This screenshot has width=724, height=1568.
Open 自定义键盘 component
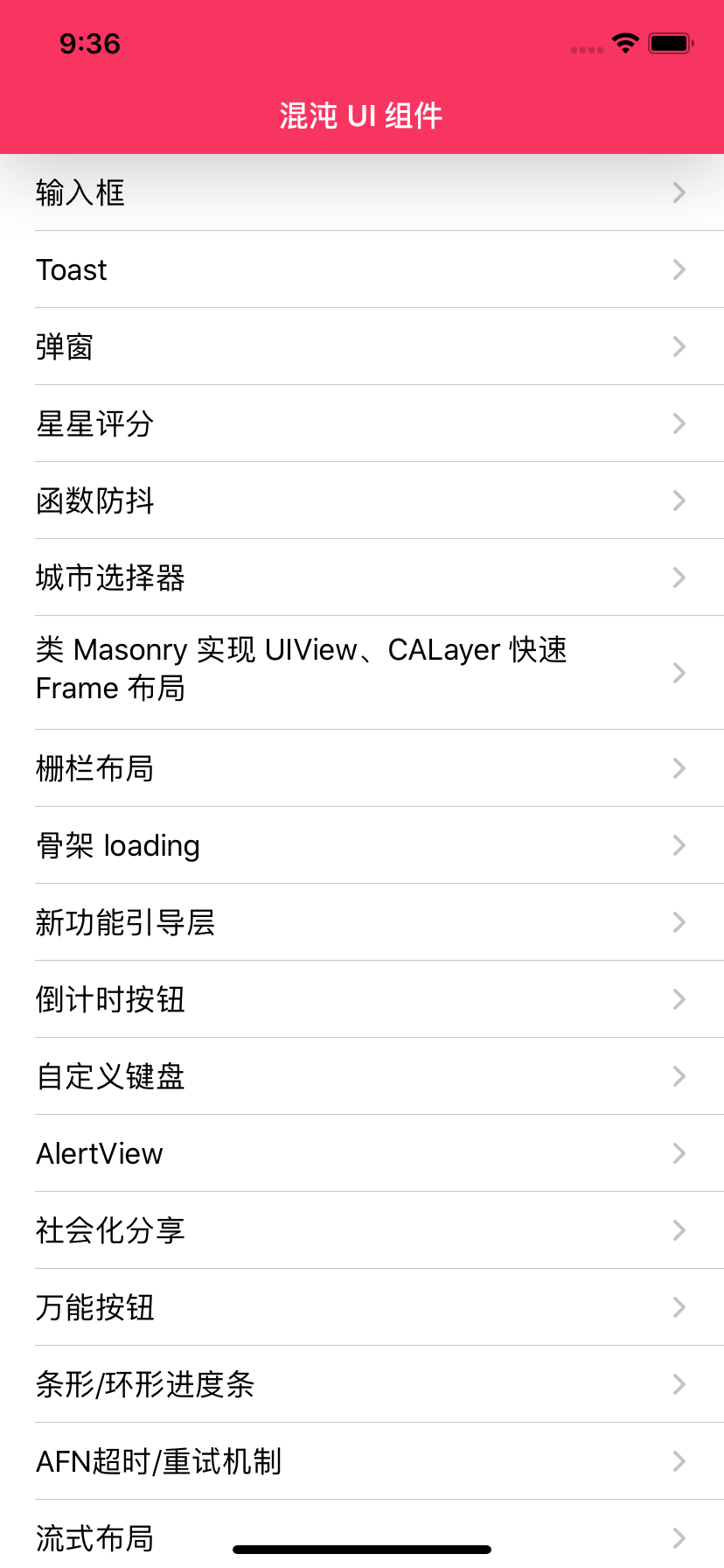pyautogui.click(x=362, y=1076)
